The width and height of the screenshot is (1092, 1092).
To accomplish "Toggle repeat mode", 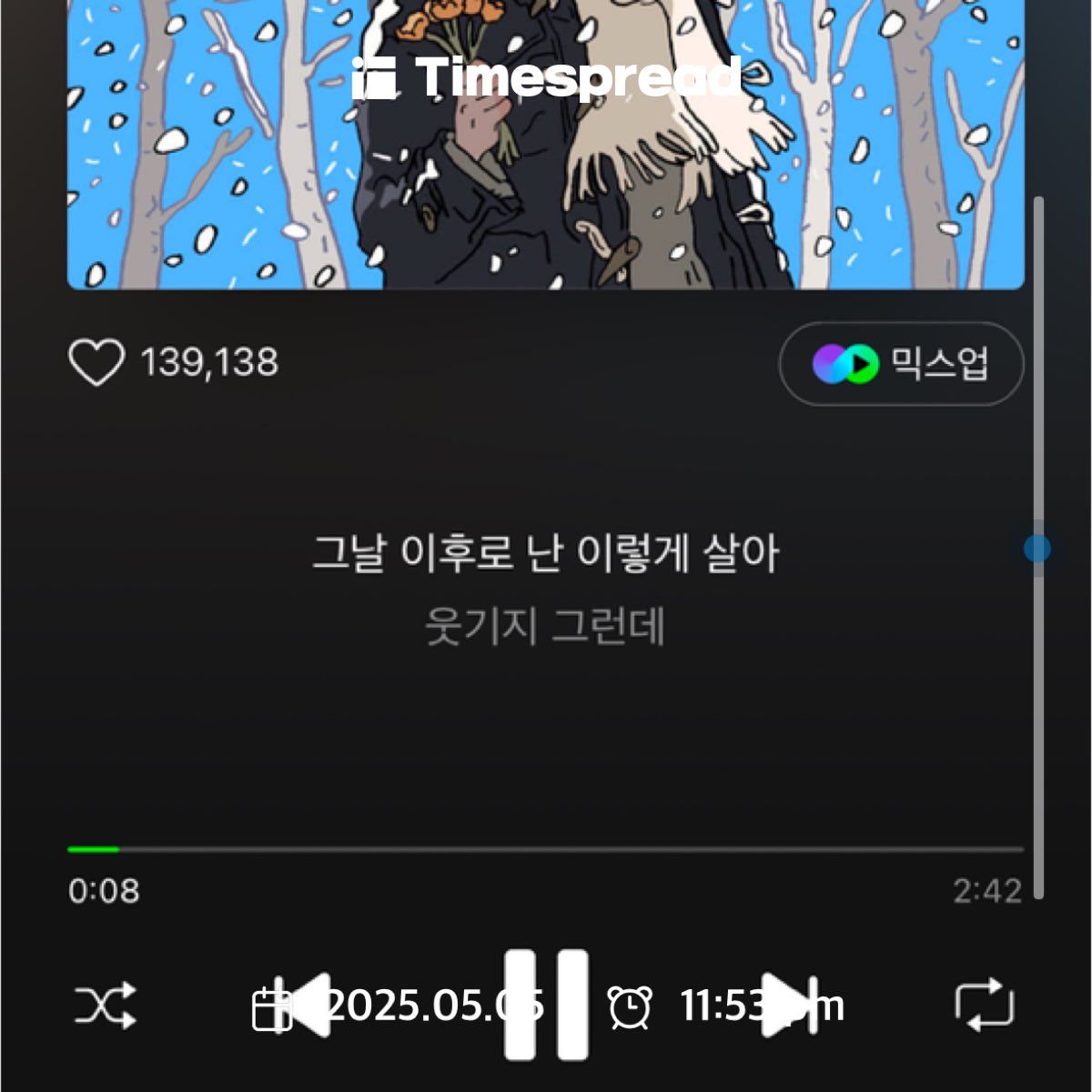I will (x=984, y=1006).
